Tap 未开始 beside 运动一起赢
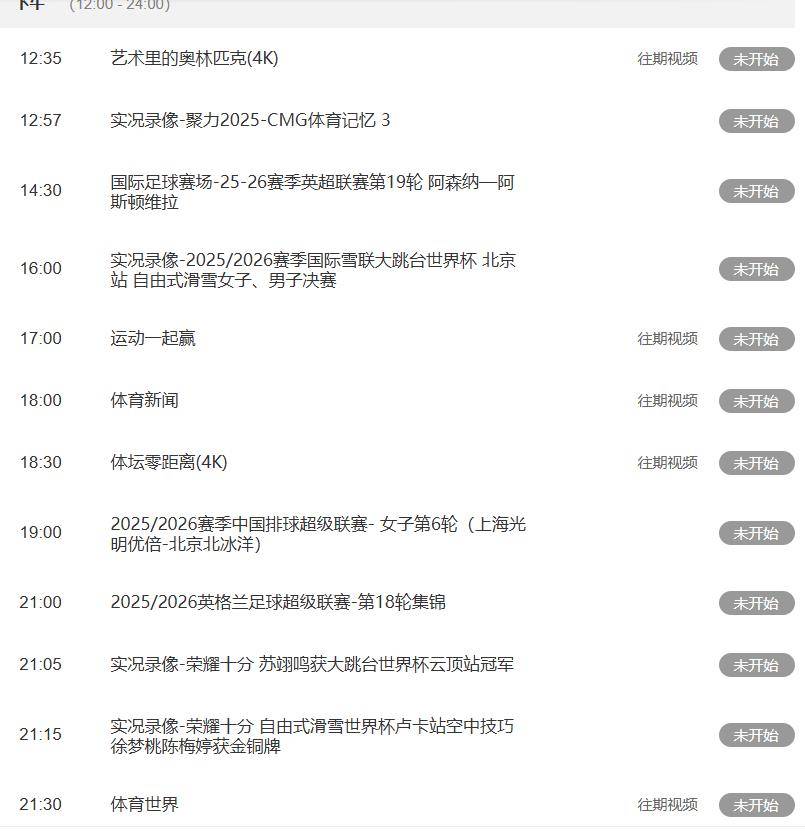805x831 pixels. point(756,339)
